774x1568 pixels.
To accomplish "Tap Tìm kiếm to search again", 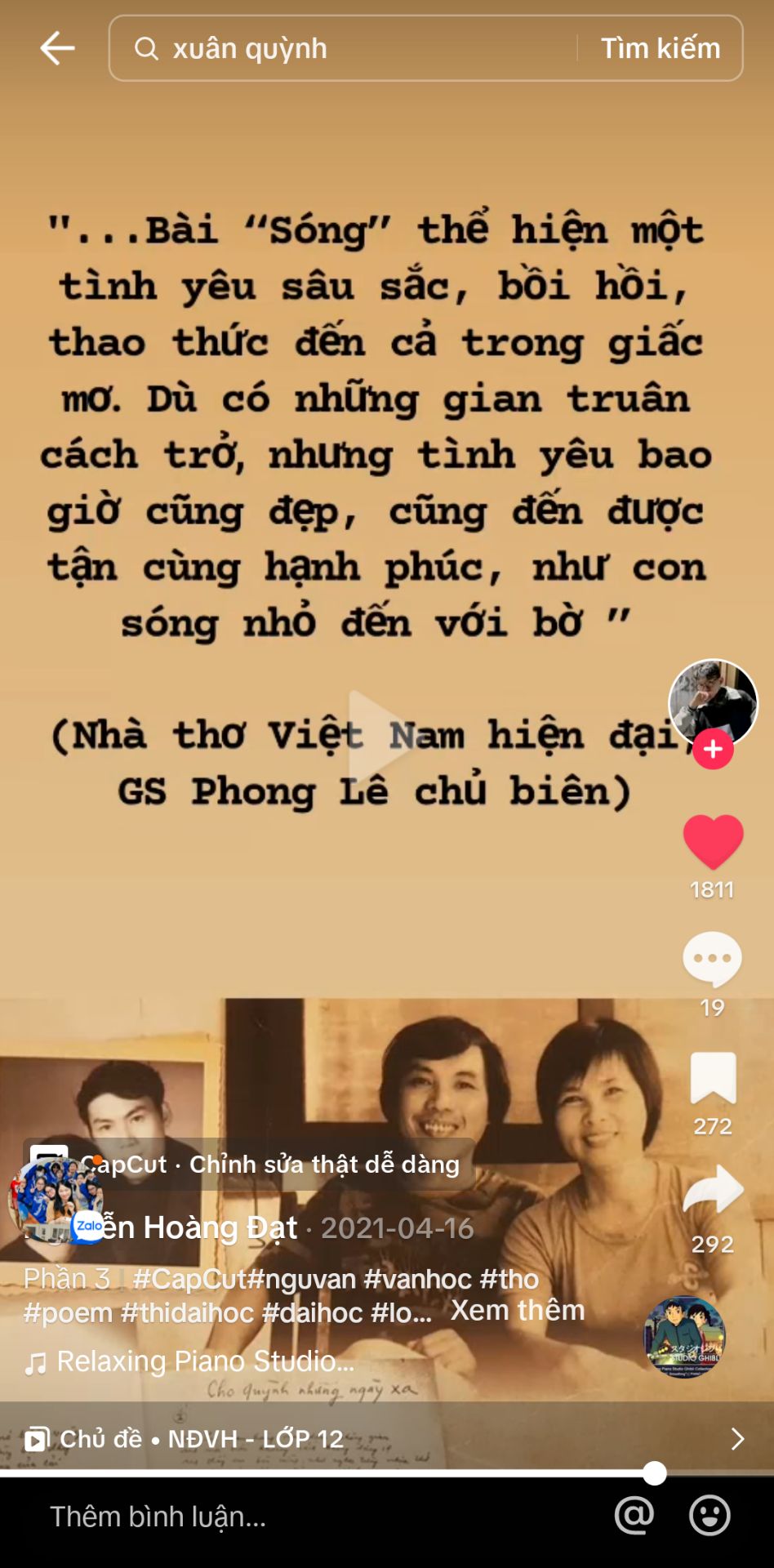I will click(661, 48).
